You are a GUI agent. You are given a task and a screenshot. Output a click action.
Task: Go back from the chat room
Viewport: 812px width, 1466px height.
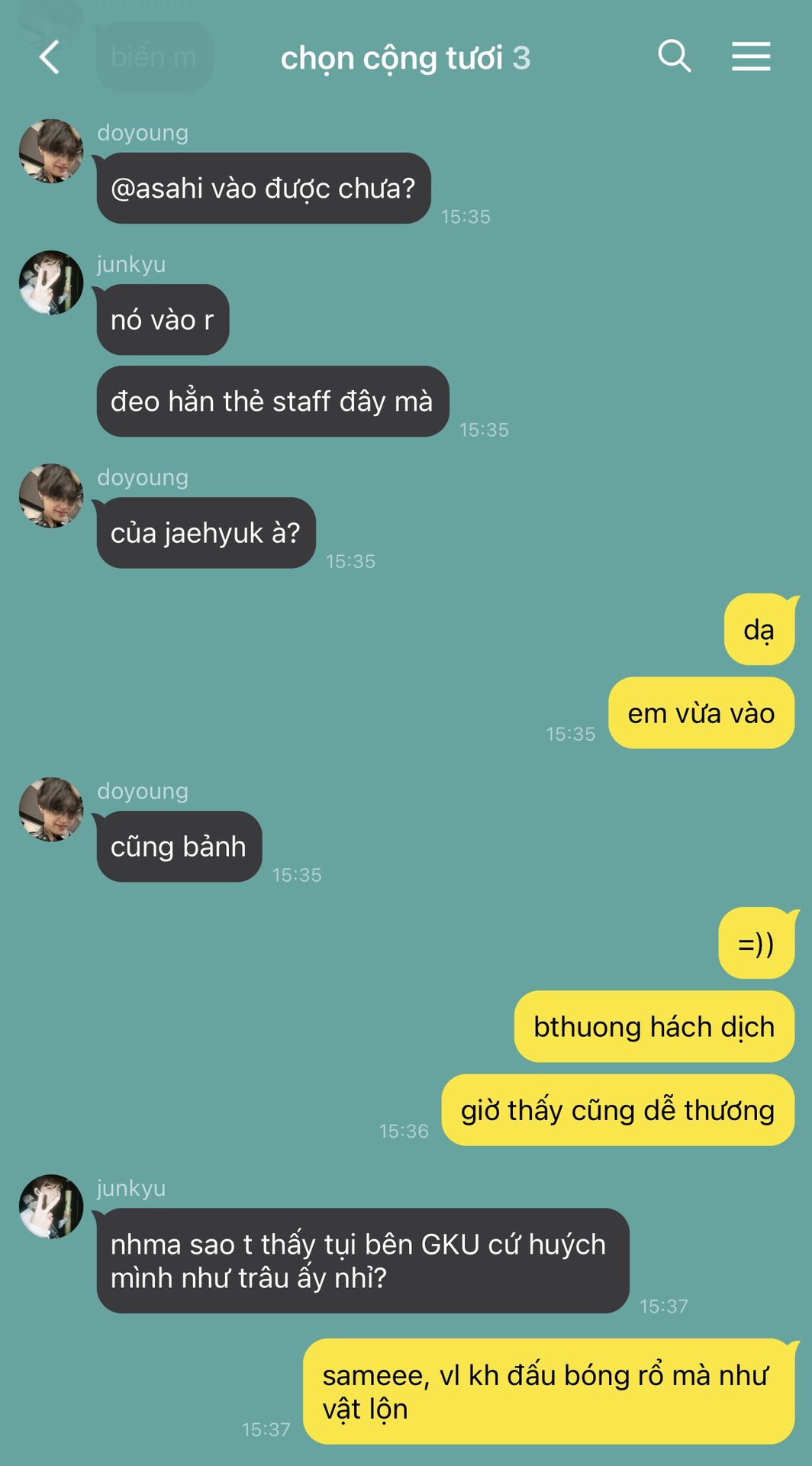click(50, 58)
